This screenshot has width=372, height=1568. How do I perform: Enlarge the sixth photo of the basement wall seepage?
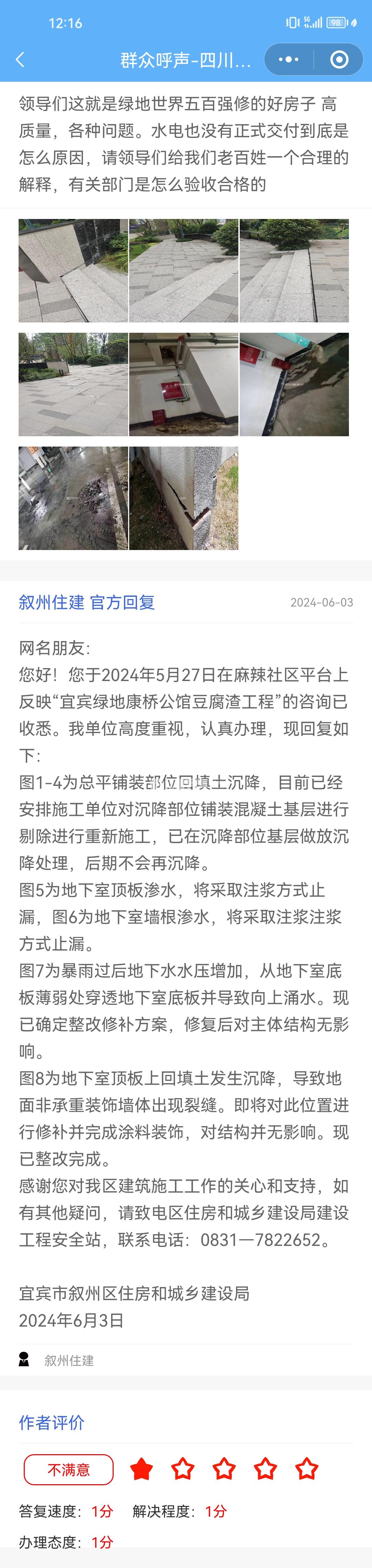tap(294, 384)
